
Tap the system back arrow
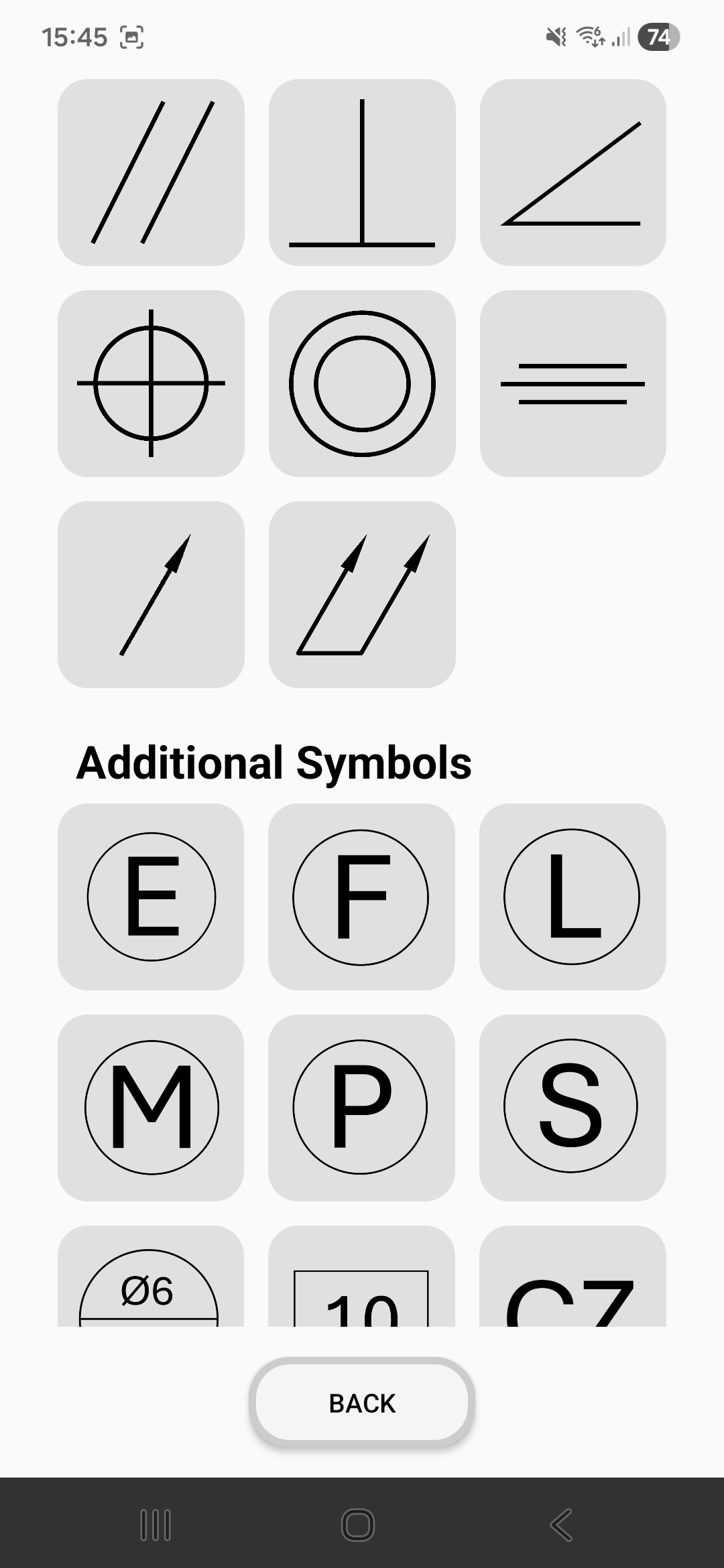pos(562,1525)
